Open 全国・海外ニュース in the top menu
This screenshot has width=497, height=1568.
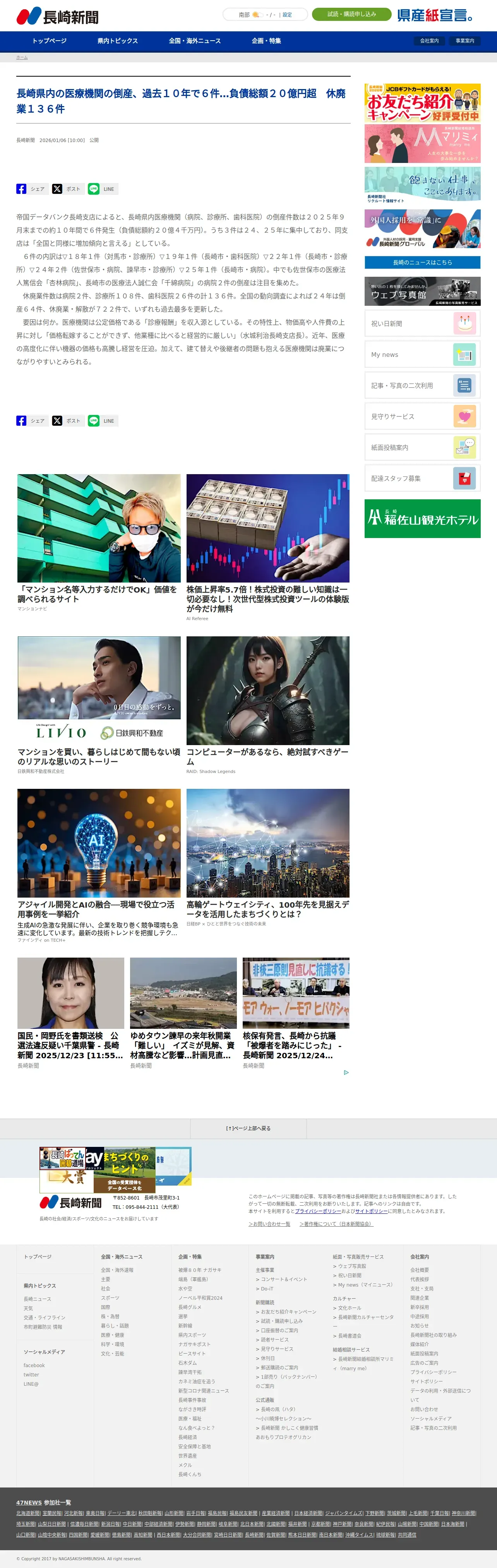[194, 41]
